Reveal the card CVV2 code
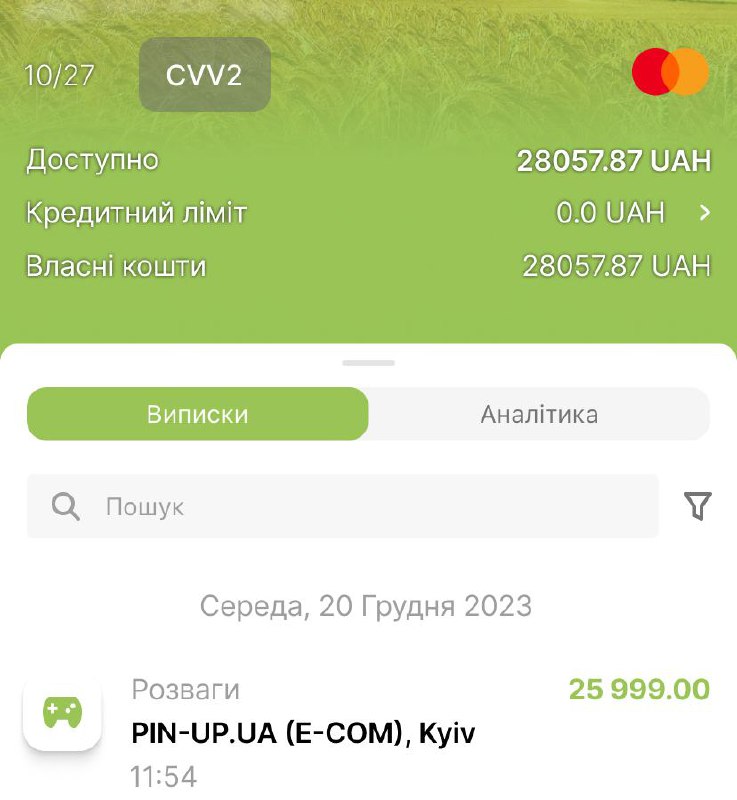 (204, 75)
